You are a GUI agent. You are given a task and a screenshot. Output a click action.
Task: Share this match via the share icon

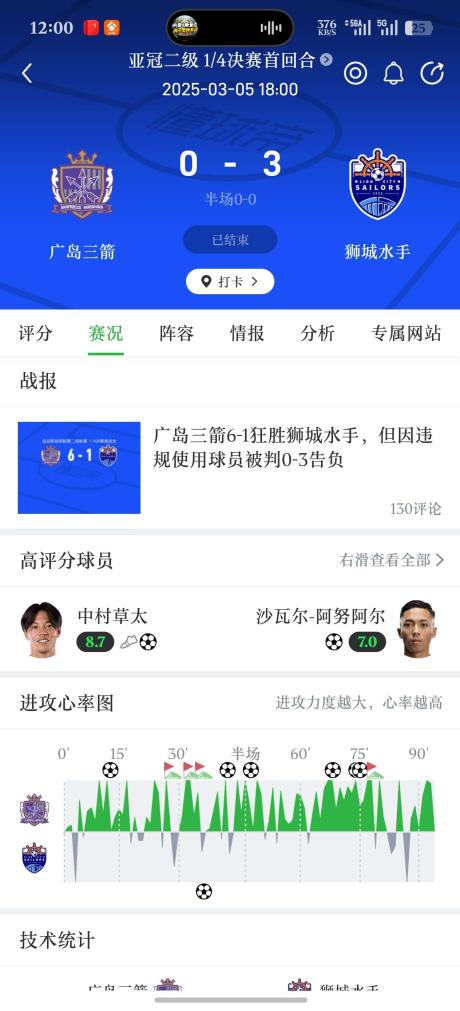click(x=432, y=74)
